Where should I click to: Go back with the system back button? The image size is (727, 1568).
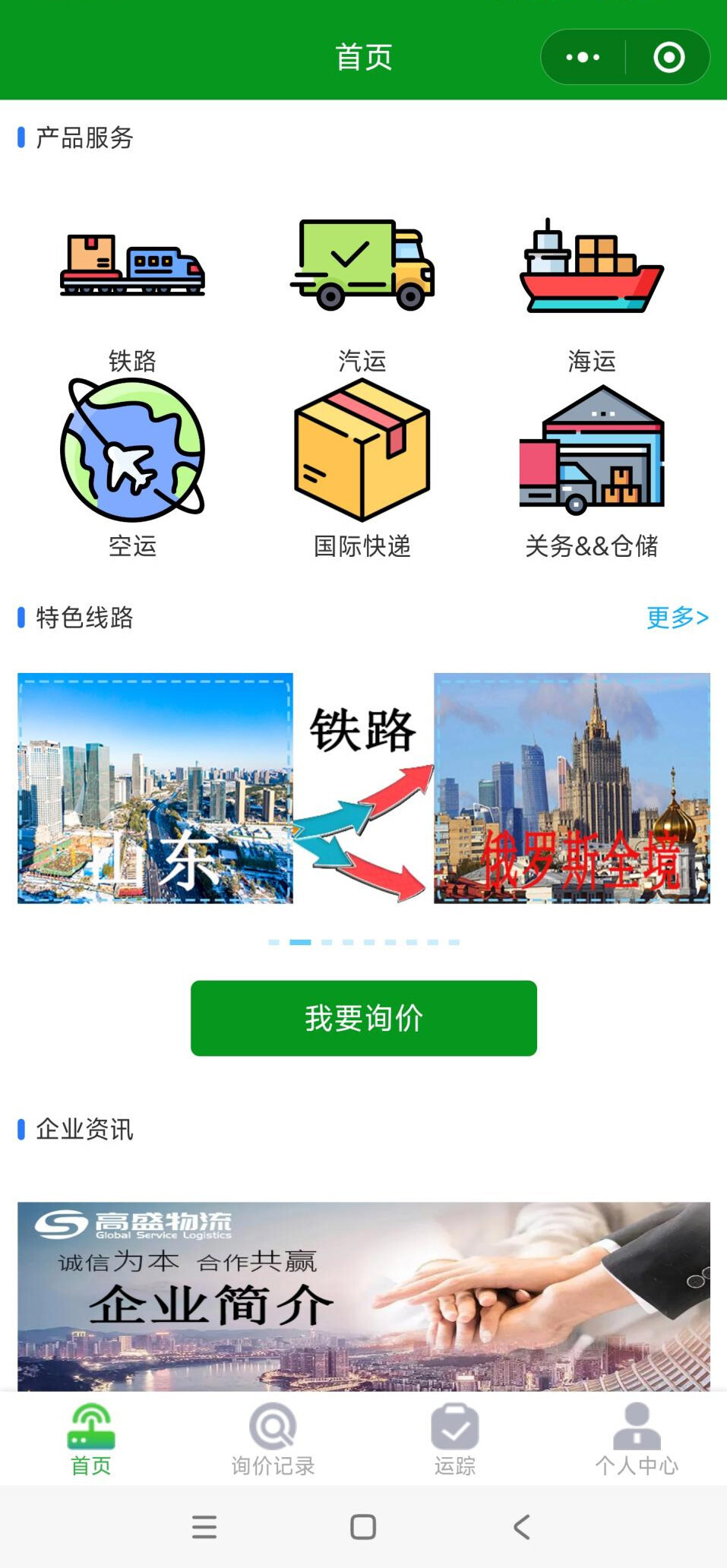[x=521, y=1527]
